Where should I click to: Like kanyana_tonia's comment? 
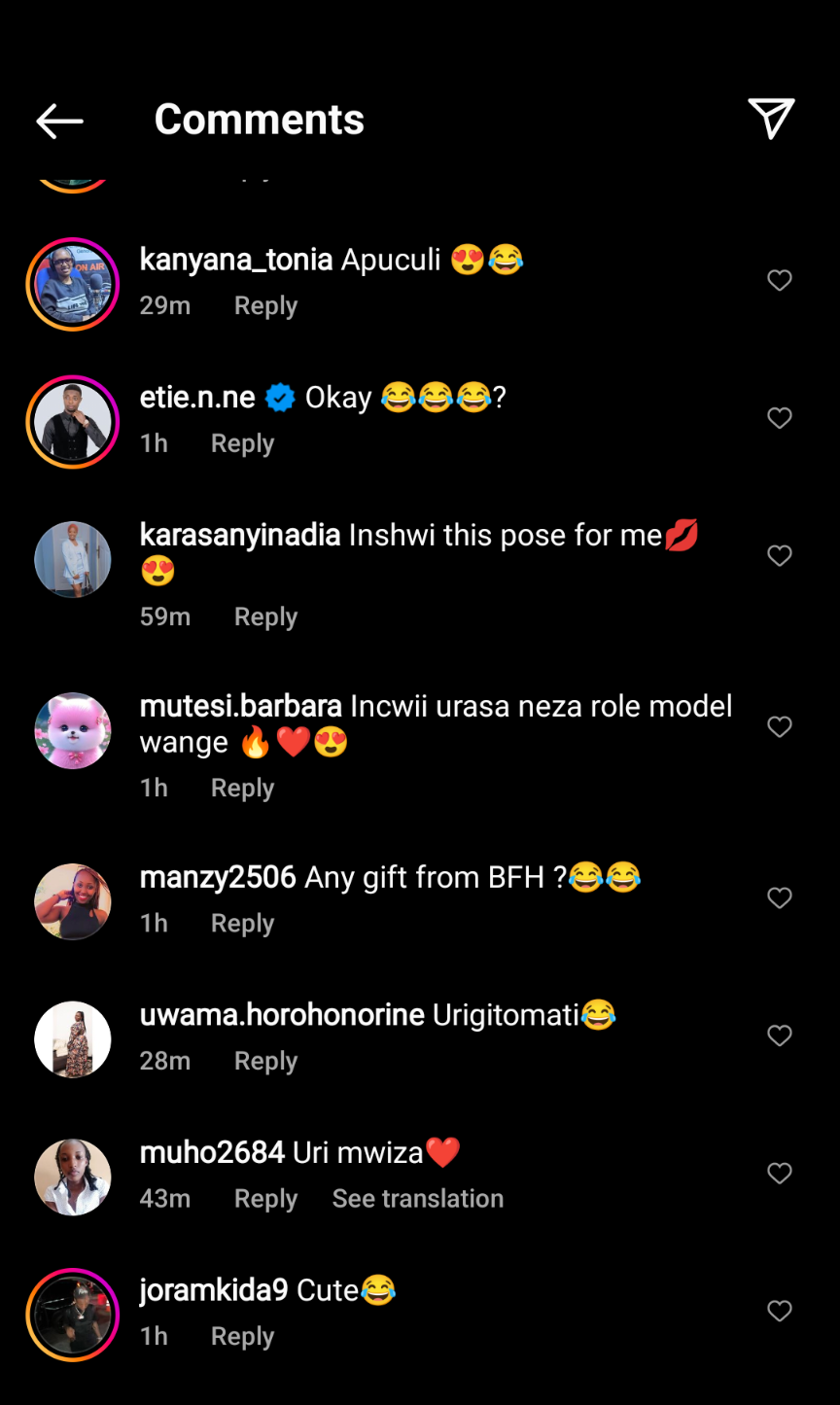(x=780, y=281)
